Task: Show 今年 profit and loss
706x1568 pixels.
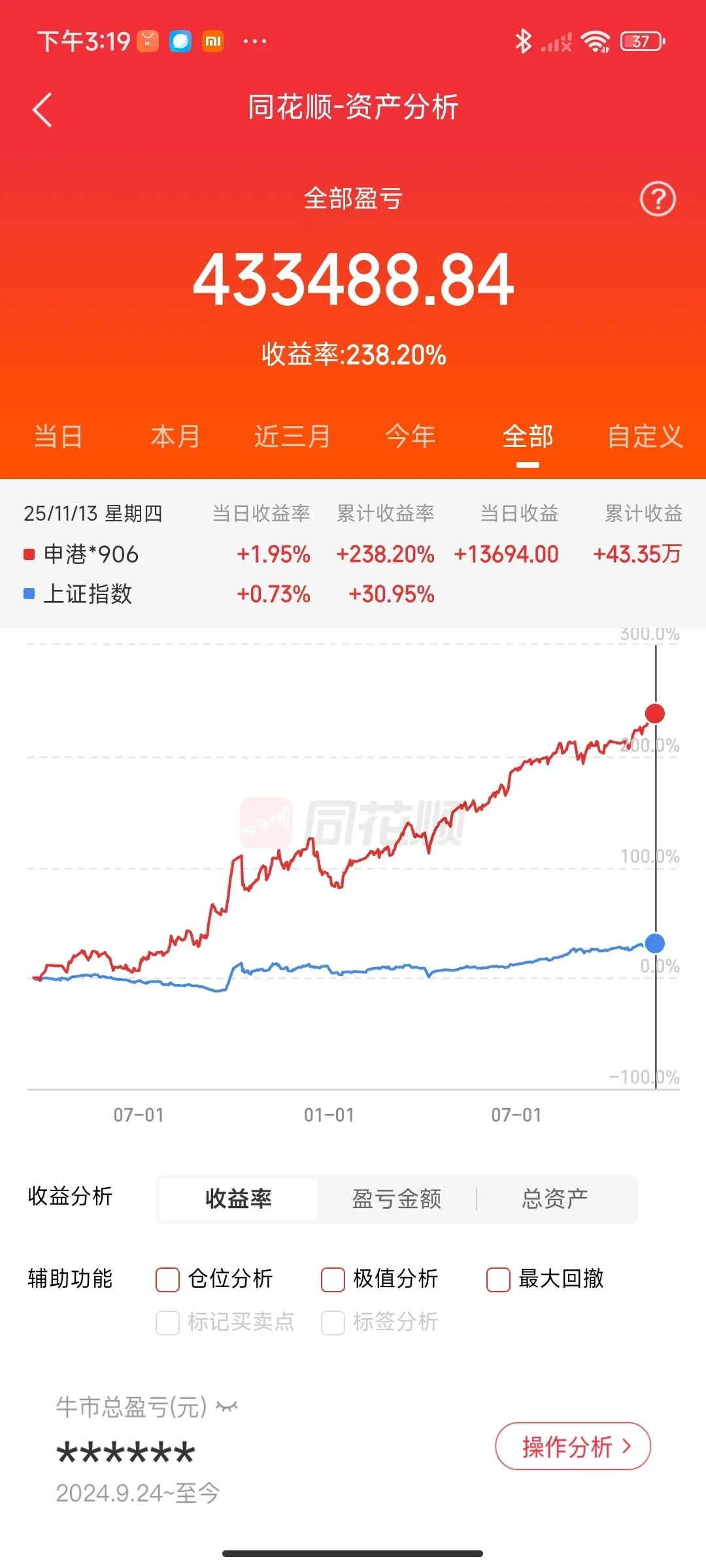Action: coord(410,436)
